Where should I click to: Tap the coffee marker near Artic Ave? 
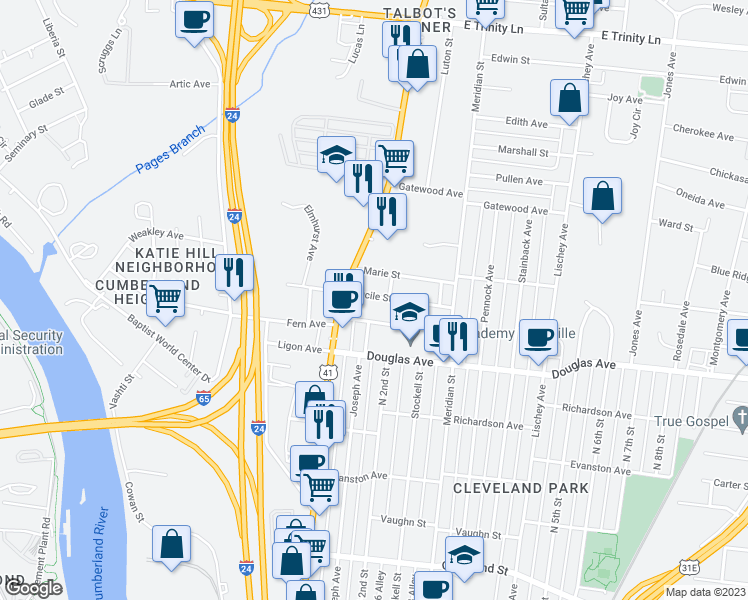pos(195,19)
